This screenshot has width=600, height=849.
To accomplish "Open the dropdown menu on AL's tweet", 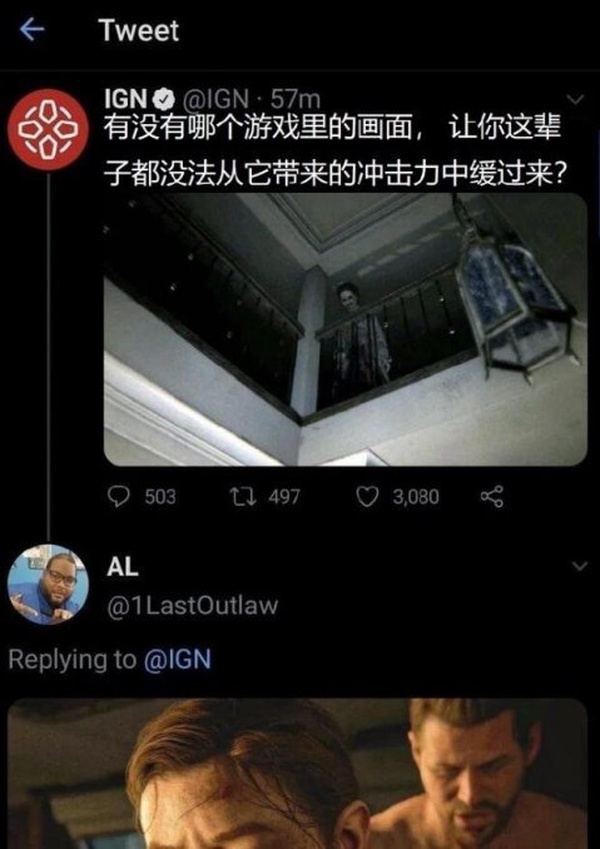I will (575, 566).
